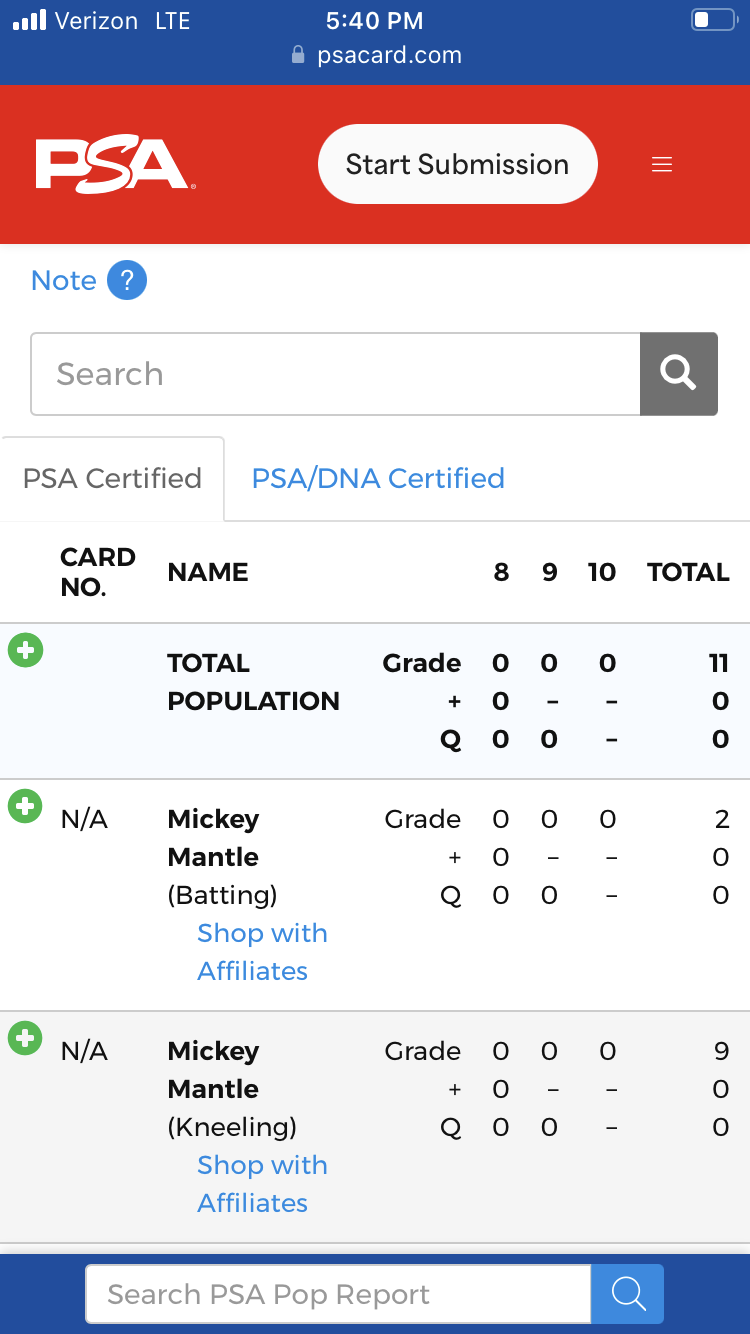Open the hamburger menu
Viewport: 750px width, 1334px height.
[662, 165]
